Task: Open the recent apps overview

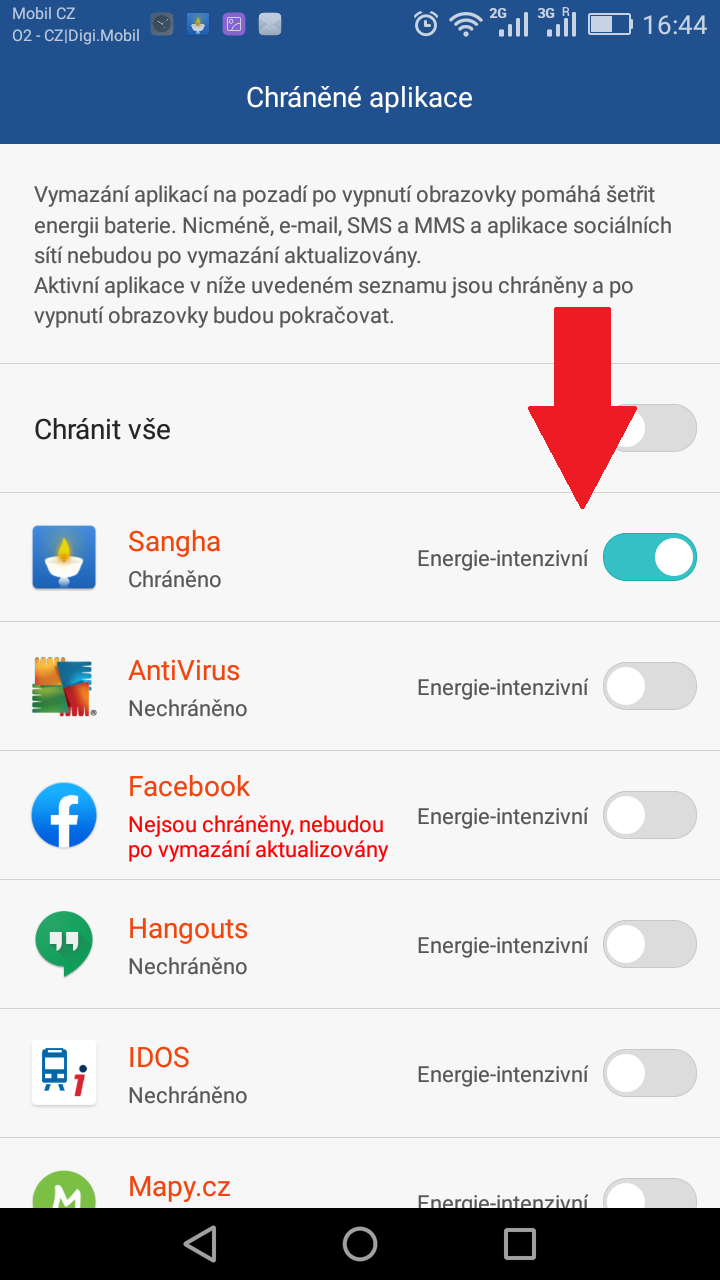Action: click(520, 1243)
